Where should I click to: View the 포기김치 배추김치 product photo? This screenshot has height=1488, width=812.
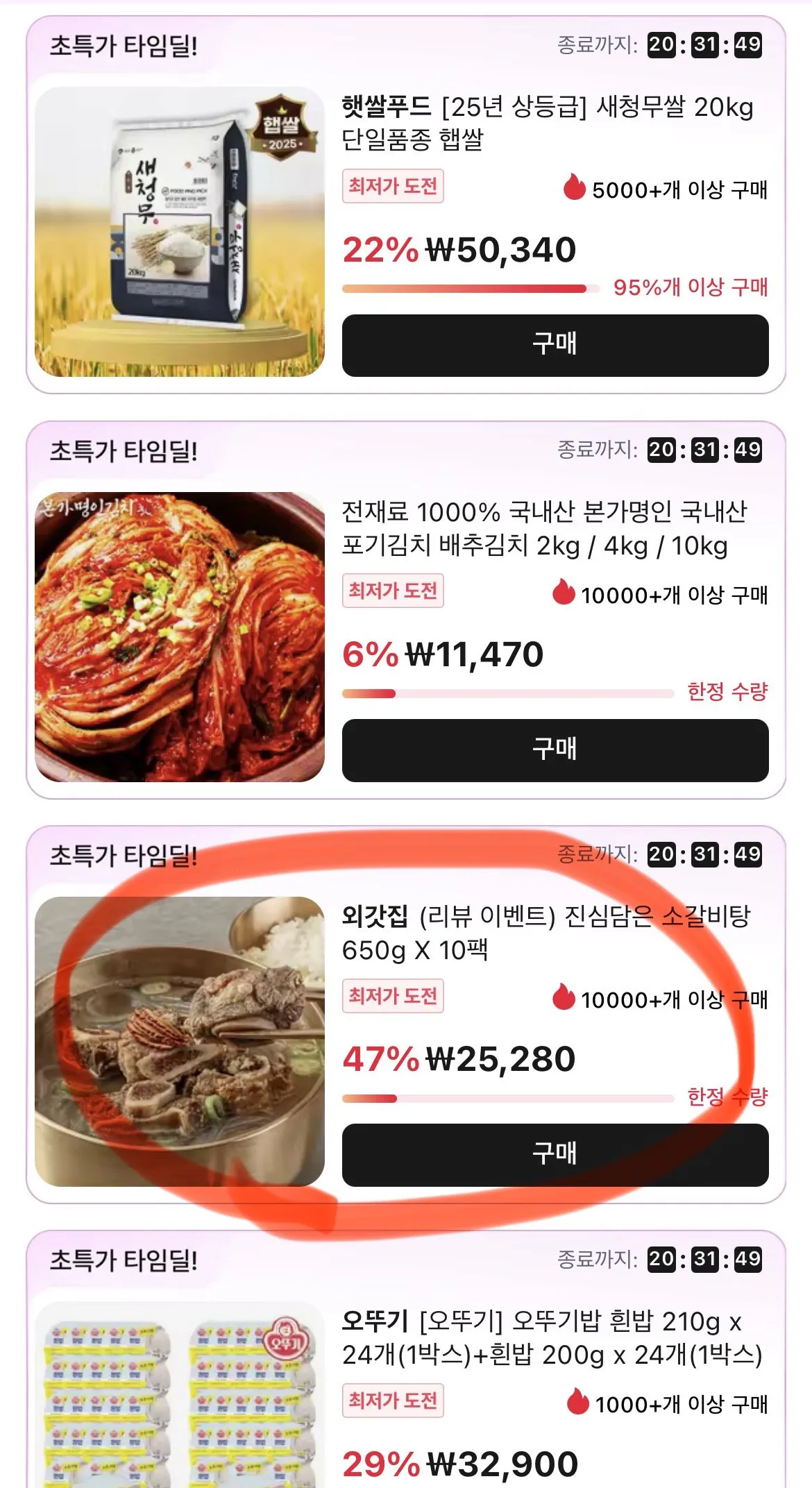click(x=180, y=636)
